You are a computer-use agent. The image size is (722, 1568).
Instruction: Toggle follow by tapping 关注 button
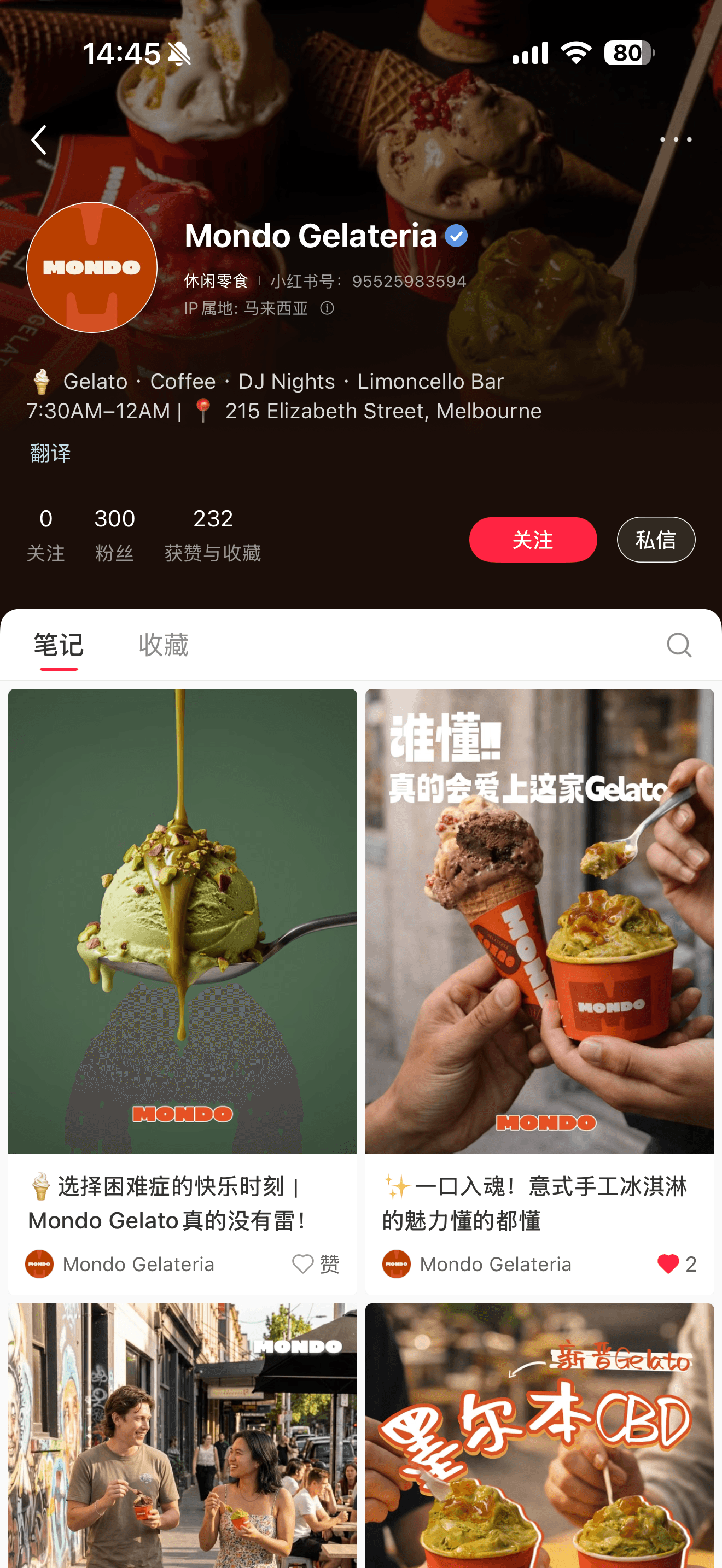click(533, 539)
